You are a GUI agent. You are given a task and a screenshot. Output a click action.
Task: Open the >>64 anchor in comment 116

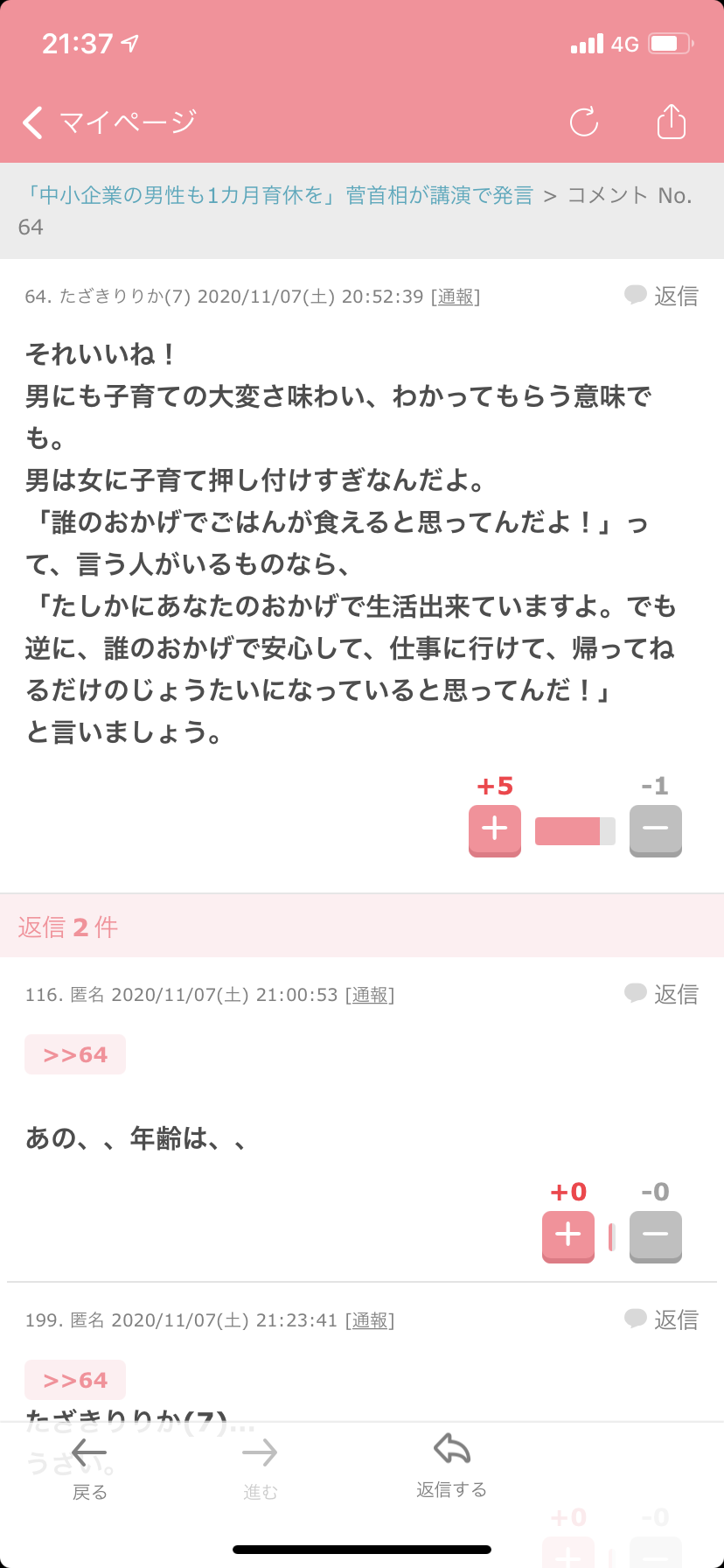[x=75, y=1054]
